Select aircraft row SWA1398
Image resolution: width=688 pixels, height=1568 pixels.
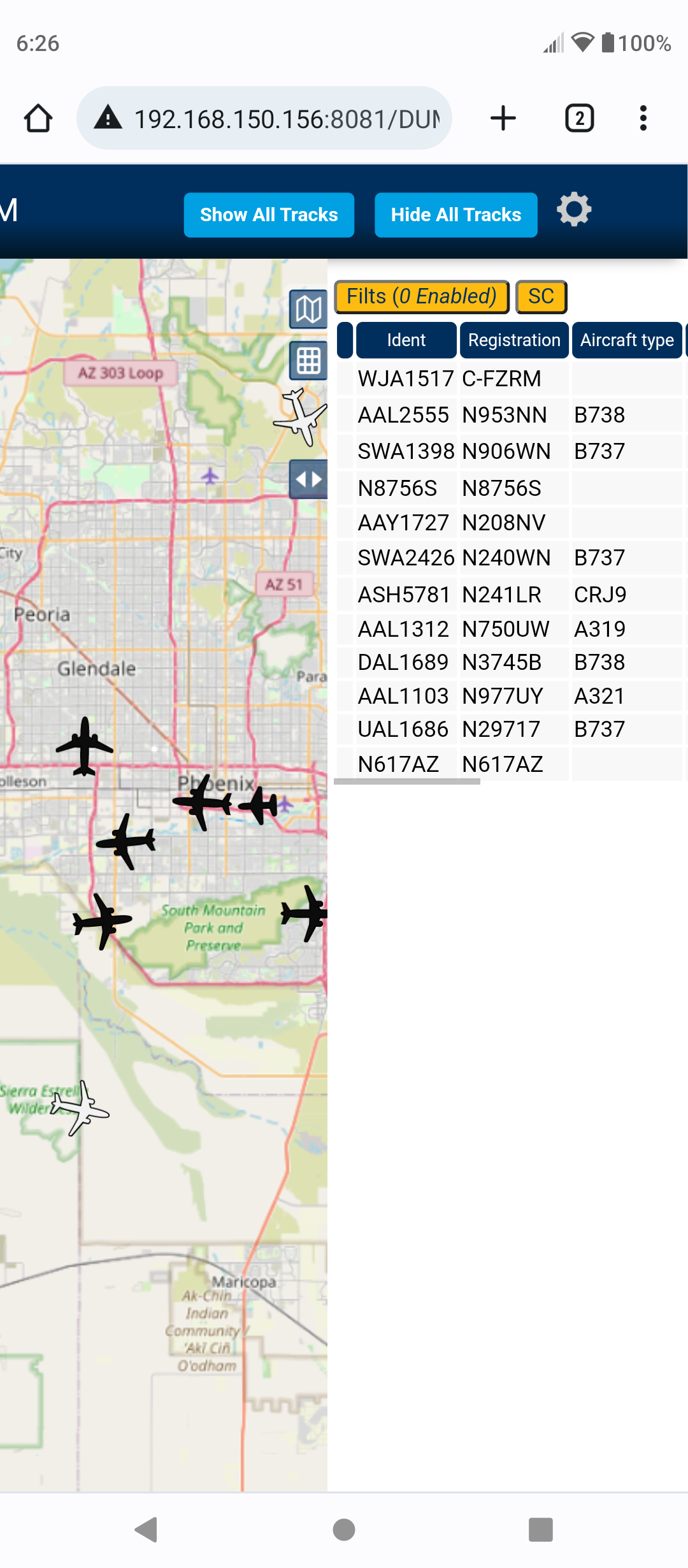pos(510,451)
